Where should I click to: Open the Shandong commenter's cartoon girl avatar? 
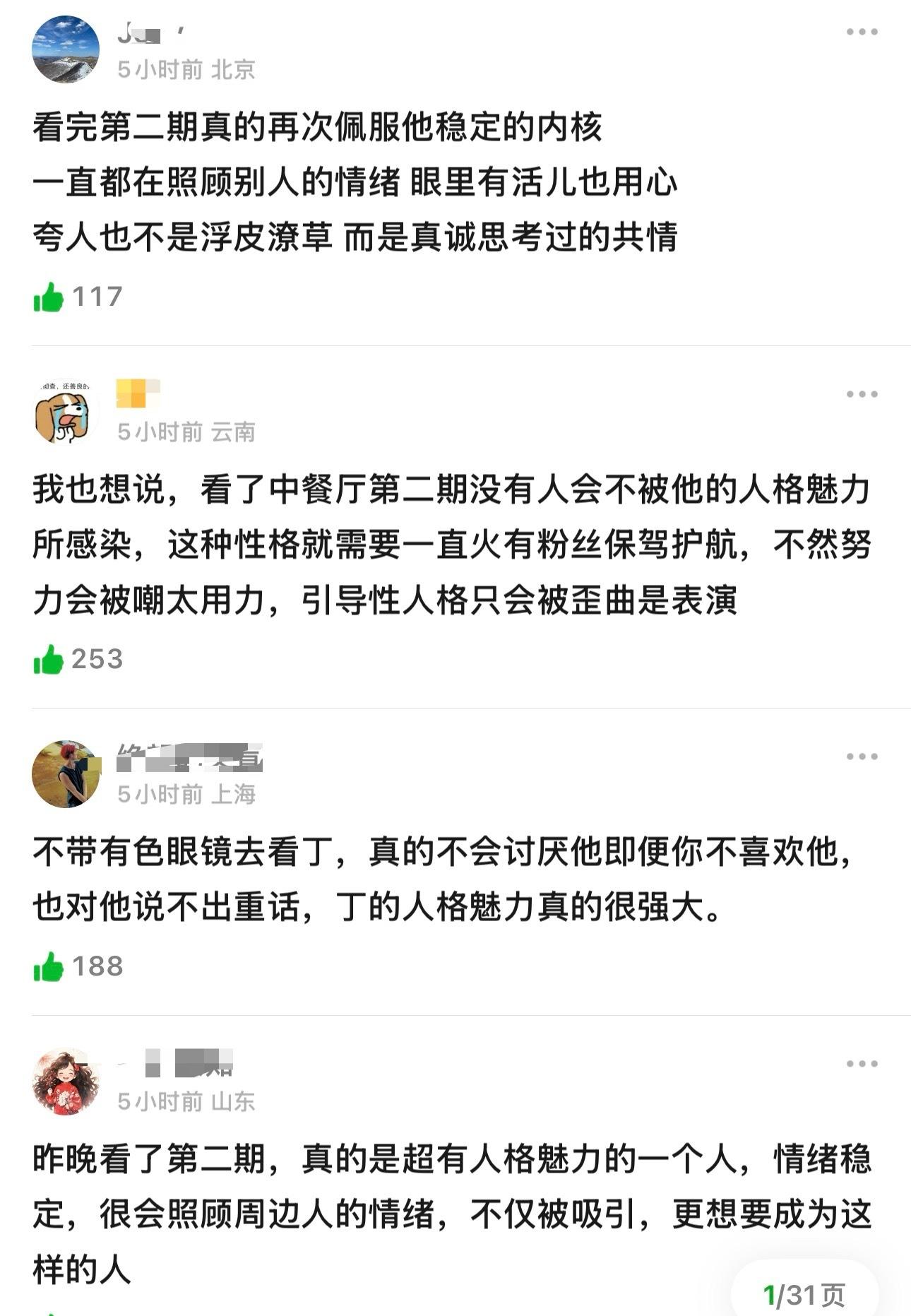tap(66, 1081)
